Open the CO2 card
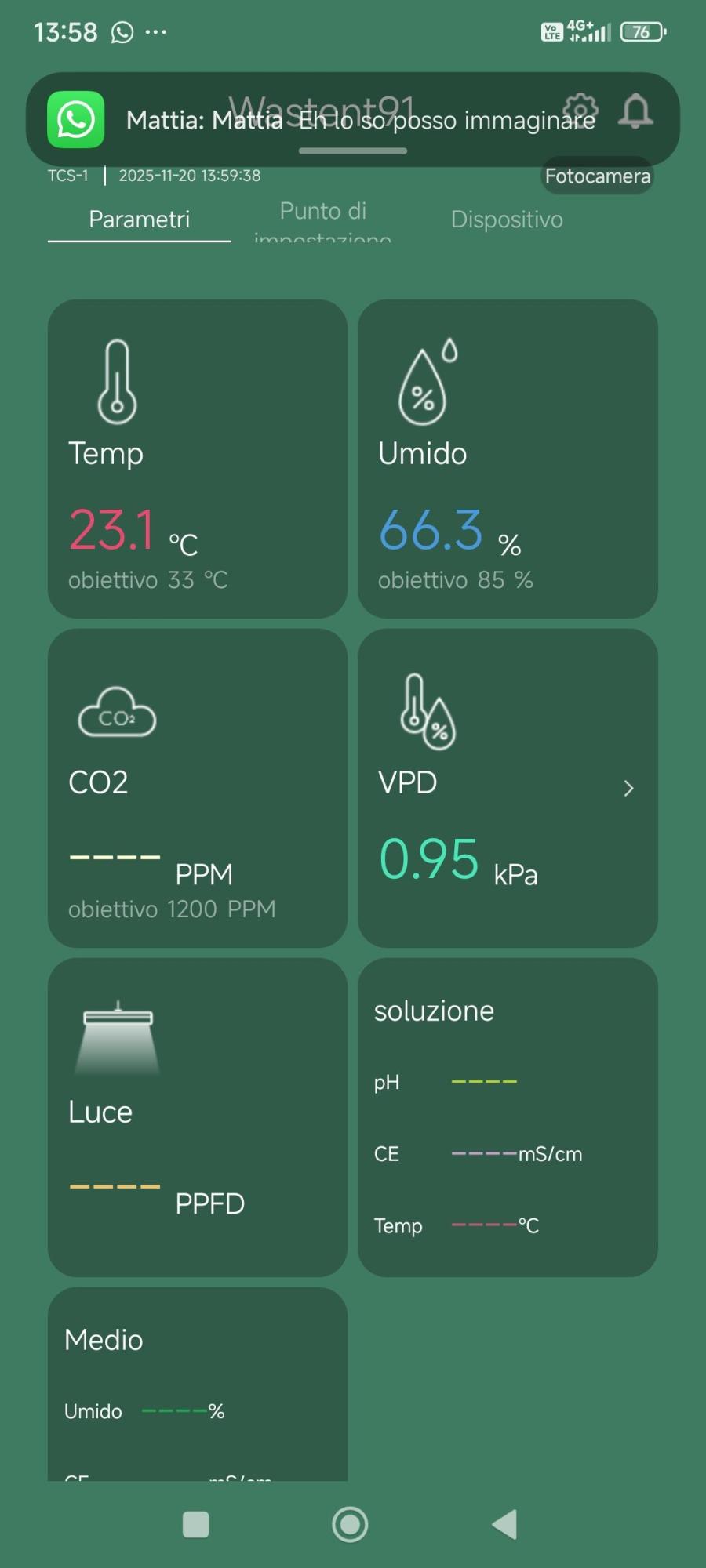Image resolution: width=706 pixels, height=1568 pixels. pos(197,788)
